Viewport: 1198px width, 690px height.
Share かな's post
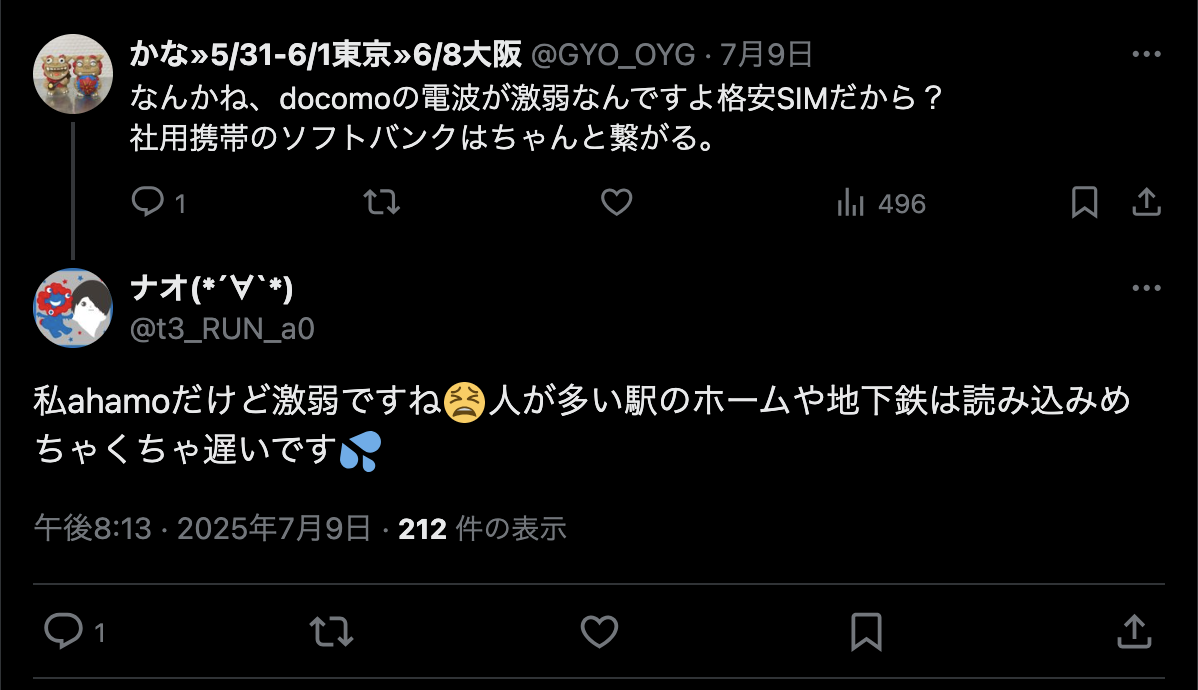(1145, 203)
